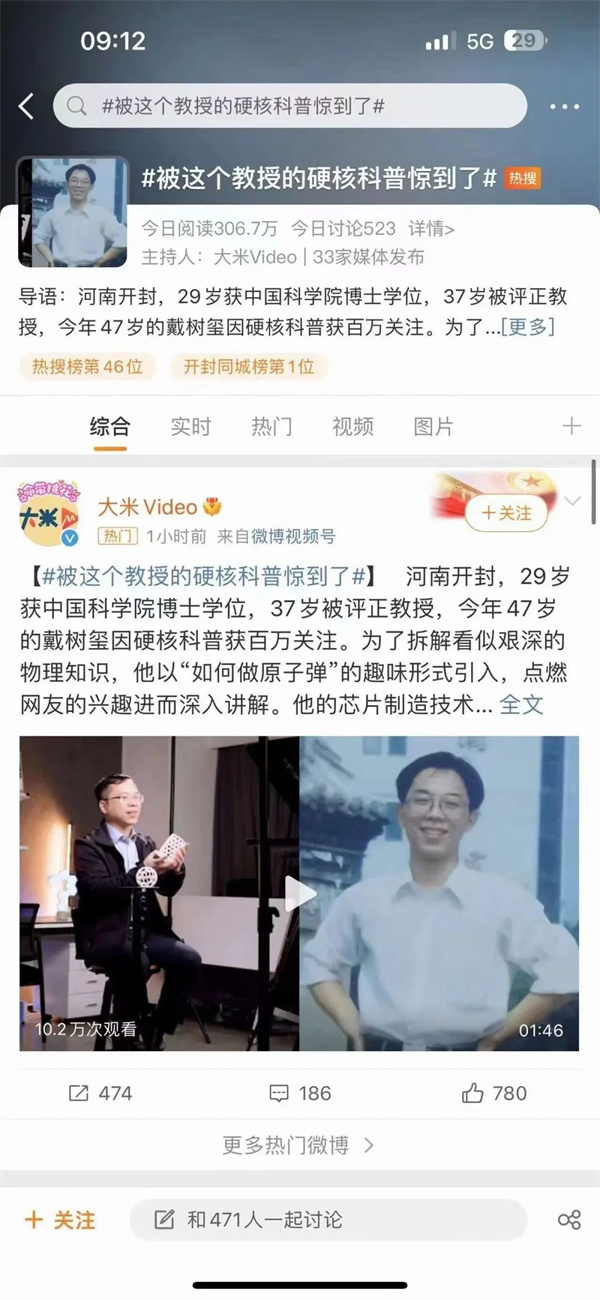Add a tab with the plus icon
Screen dimensions: 600x1300
pyautogui.click(x=571, y=426)
